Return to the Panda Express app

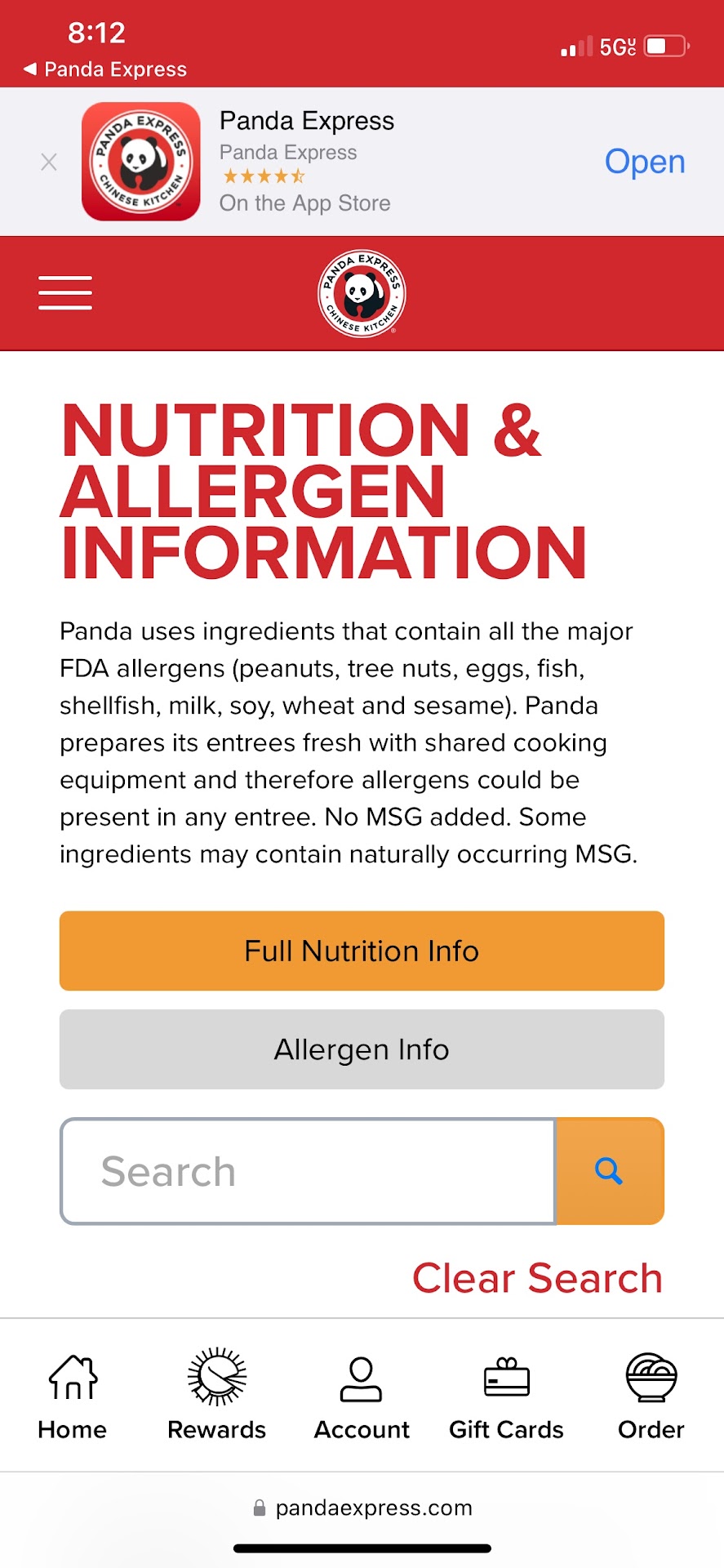click(x=106, y=69)
